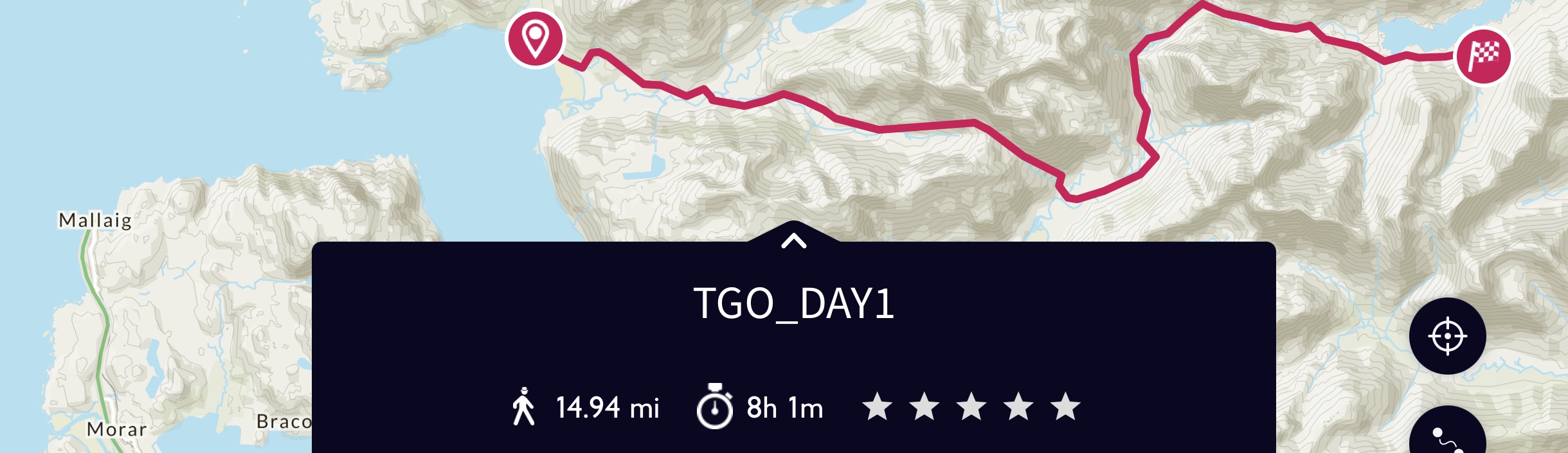Expand the TGO_DAY1 route panel chevron

(794, 241)
